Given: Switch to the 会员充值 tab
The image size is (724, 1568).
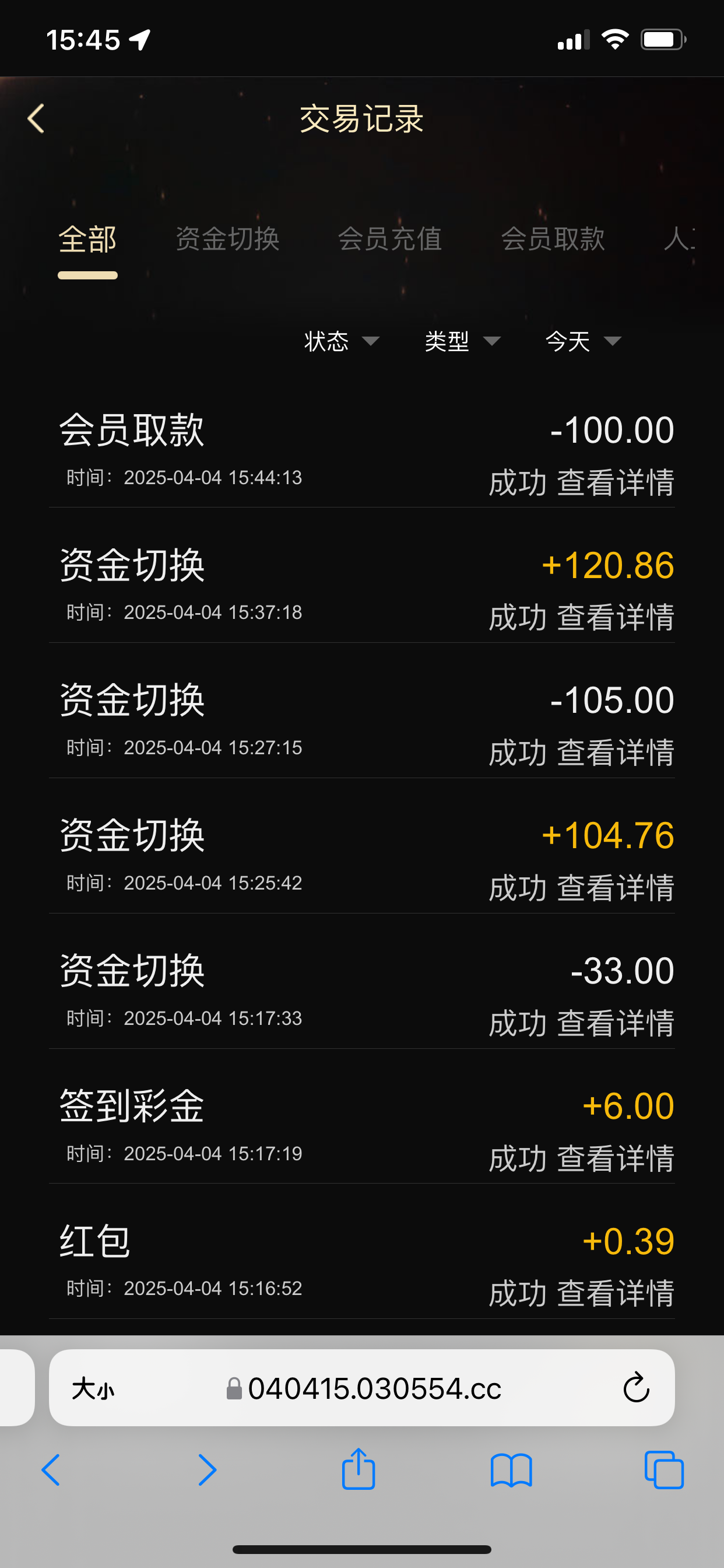Looking at the screenshot, I should tap(390, 239).
